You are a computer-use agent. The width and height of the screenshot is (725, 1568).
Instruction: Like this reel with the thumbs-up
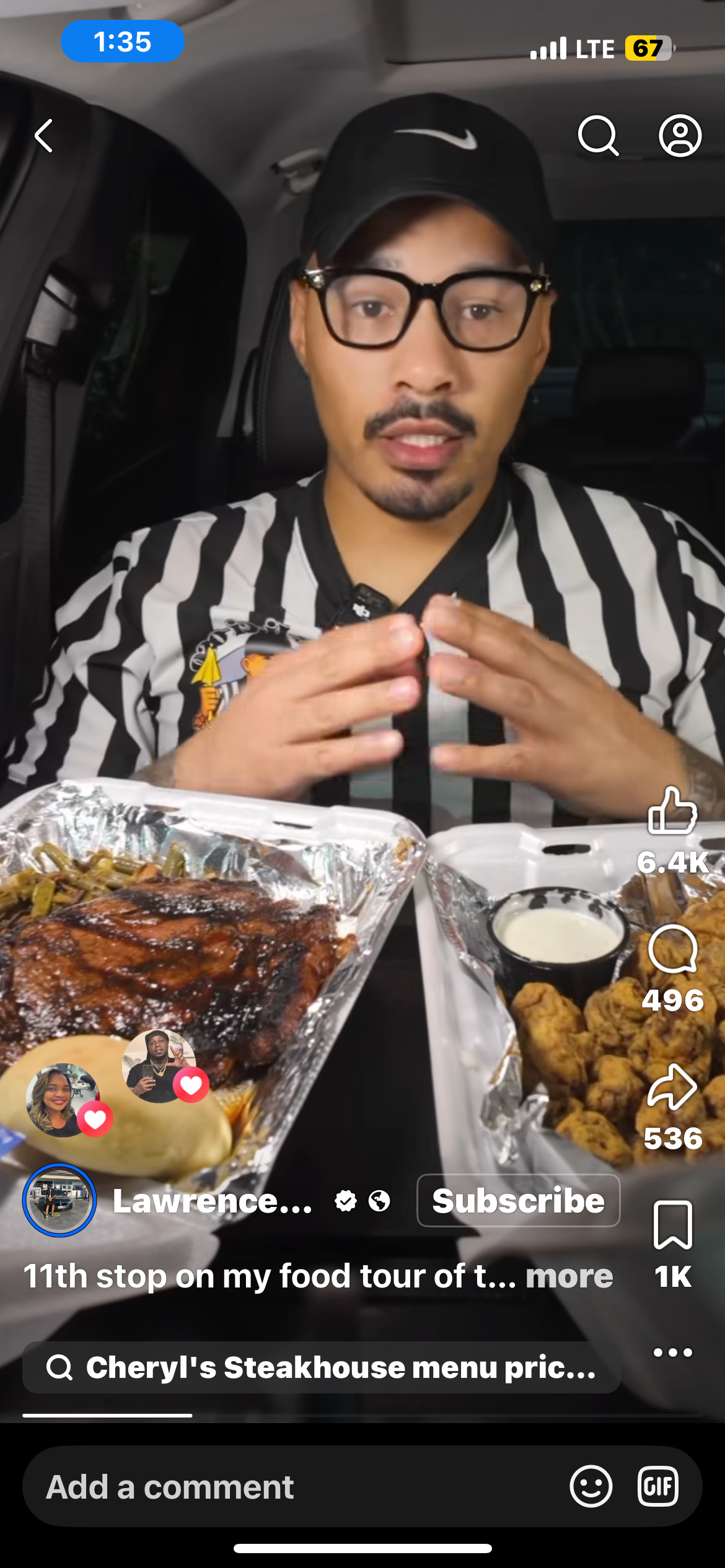pyautogui.click(x=672, y=811)
